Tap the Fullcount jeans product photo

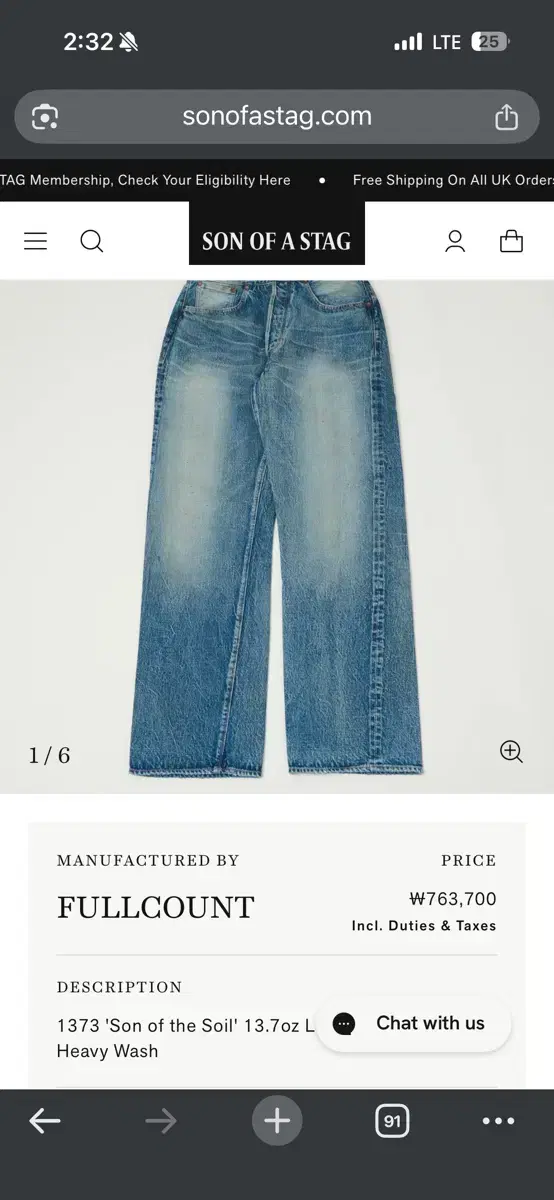point(277,530)
